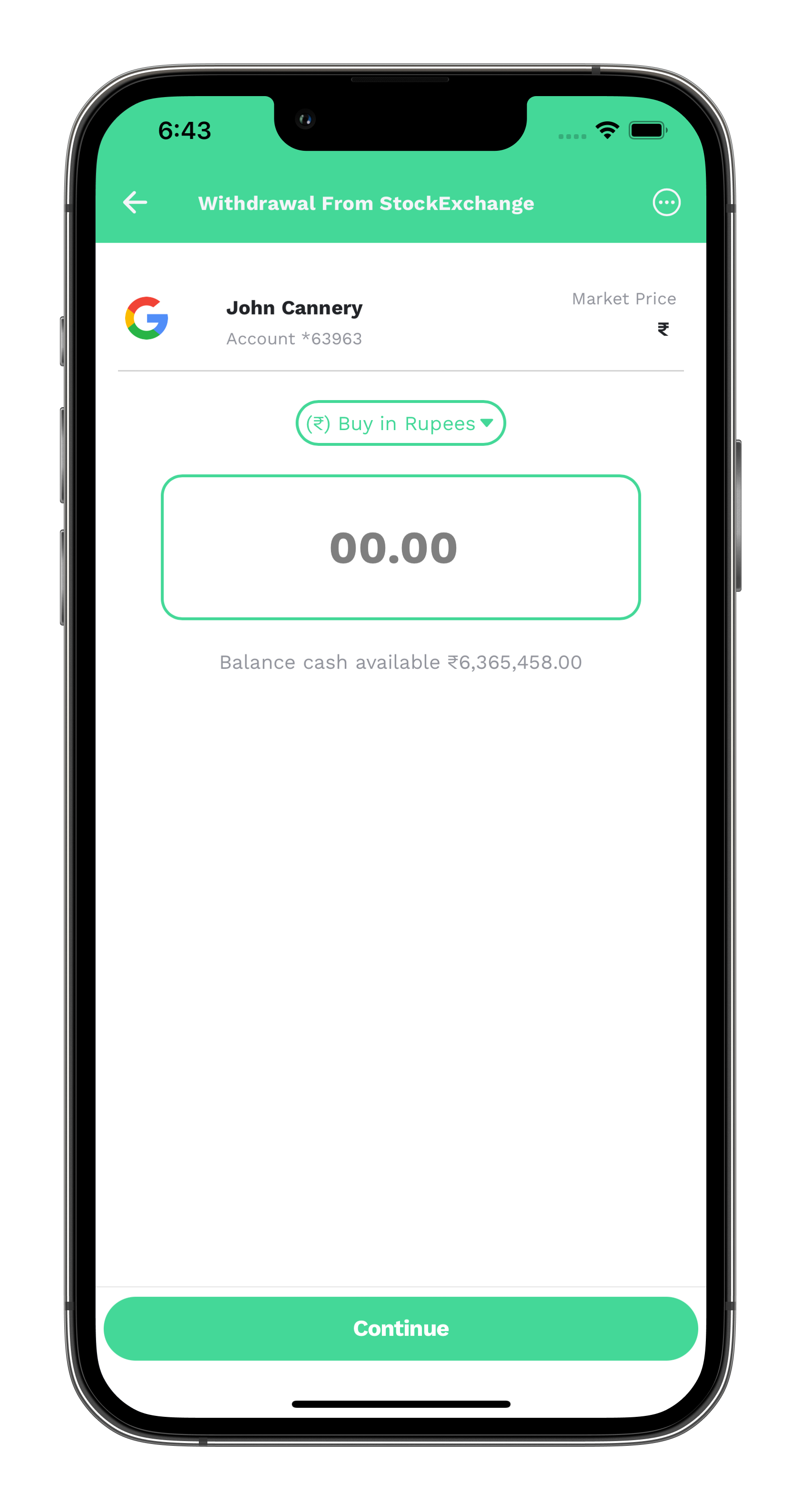
Task: Go back using the header arrow
Action: point(135,203)
